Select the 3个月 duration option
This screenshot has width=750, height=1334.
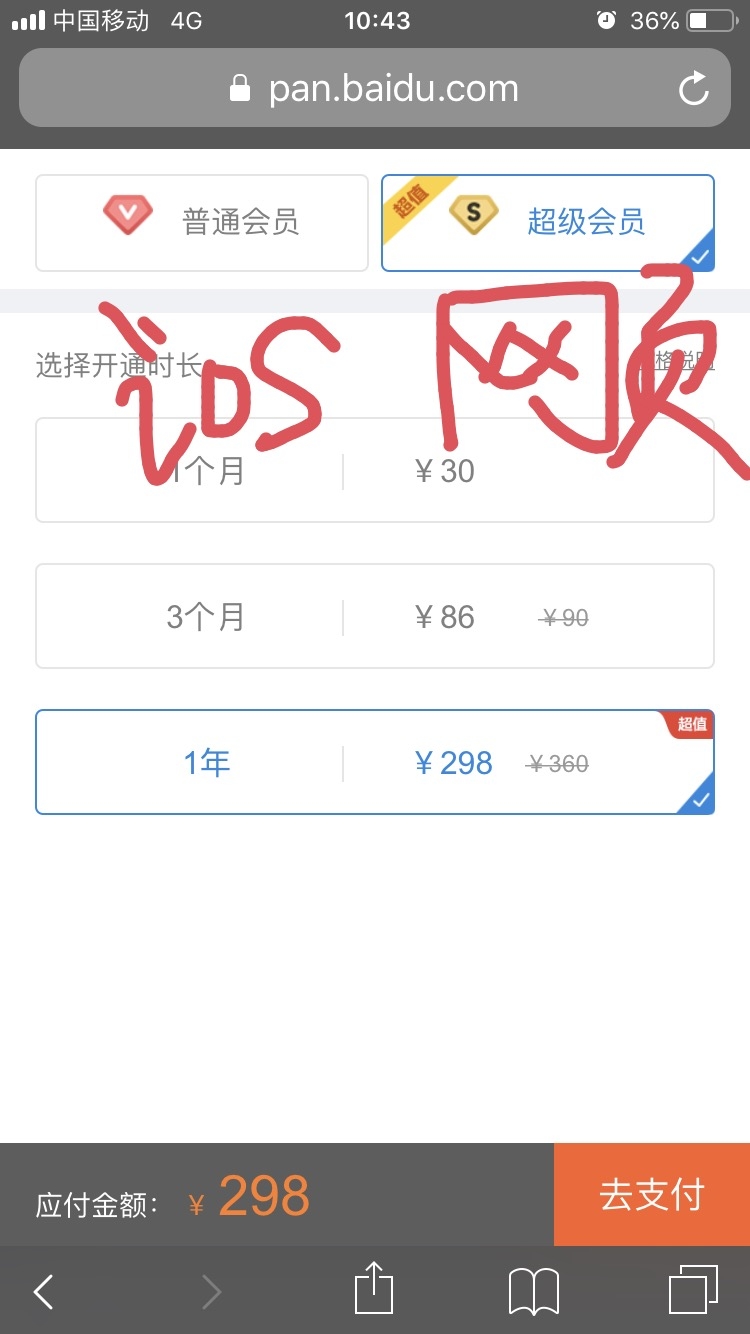tap(375, 616)
